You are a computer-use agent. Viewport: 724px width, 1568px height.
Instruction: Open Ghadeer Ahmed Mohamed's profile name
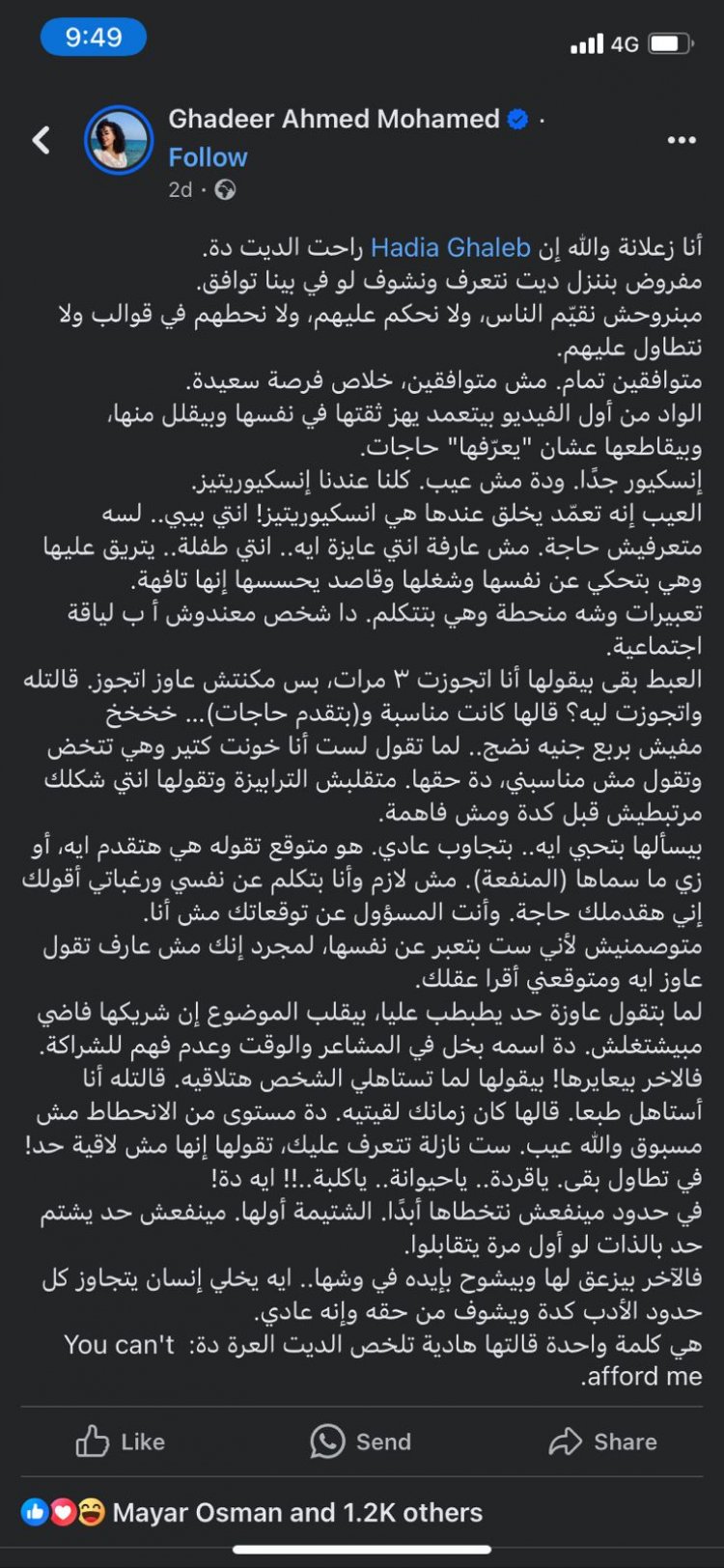click(x=334, y=119)
